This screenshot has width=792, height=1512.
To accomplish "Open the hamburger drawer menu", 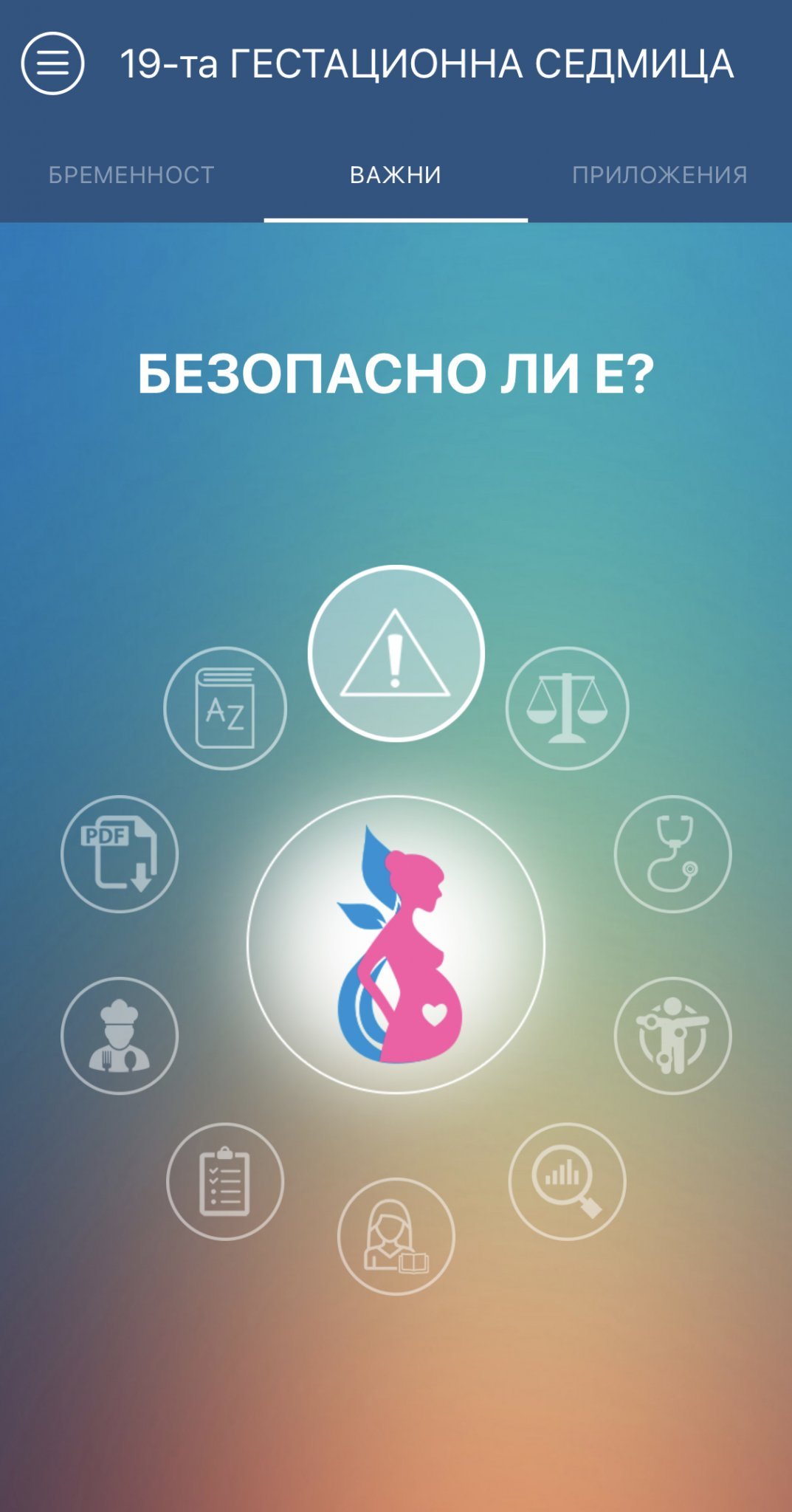I will 52,63.
